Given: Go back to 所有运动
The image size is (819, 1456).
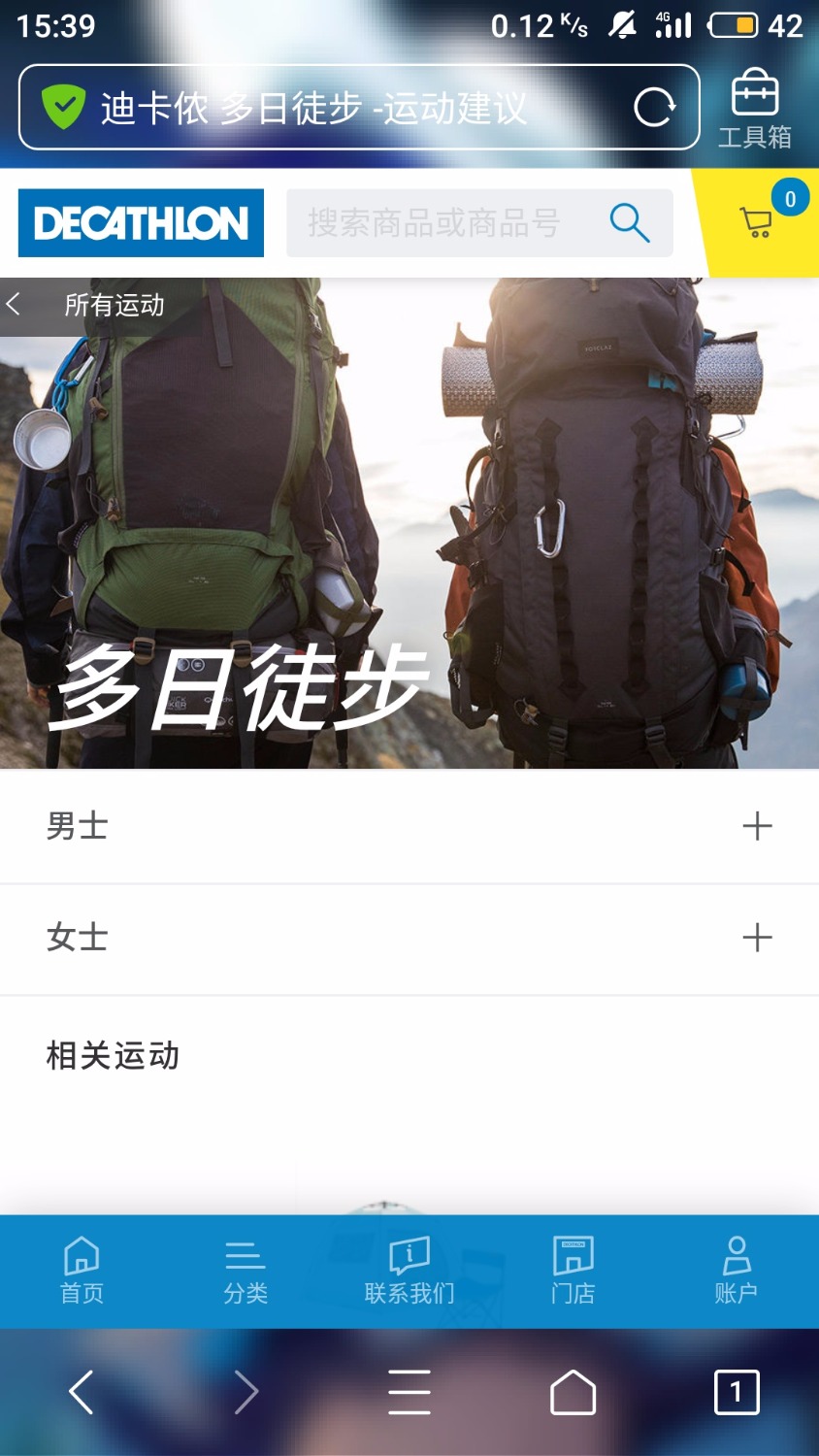Looking at the screenshot, I should point(97,306).
